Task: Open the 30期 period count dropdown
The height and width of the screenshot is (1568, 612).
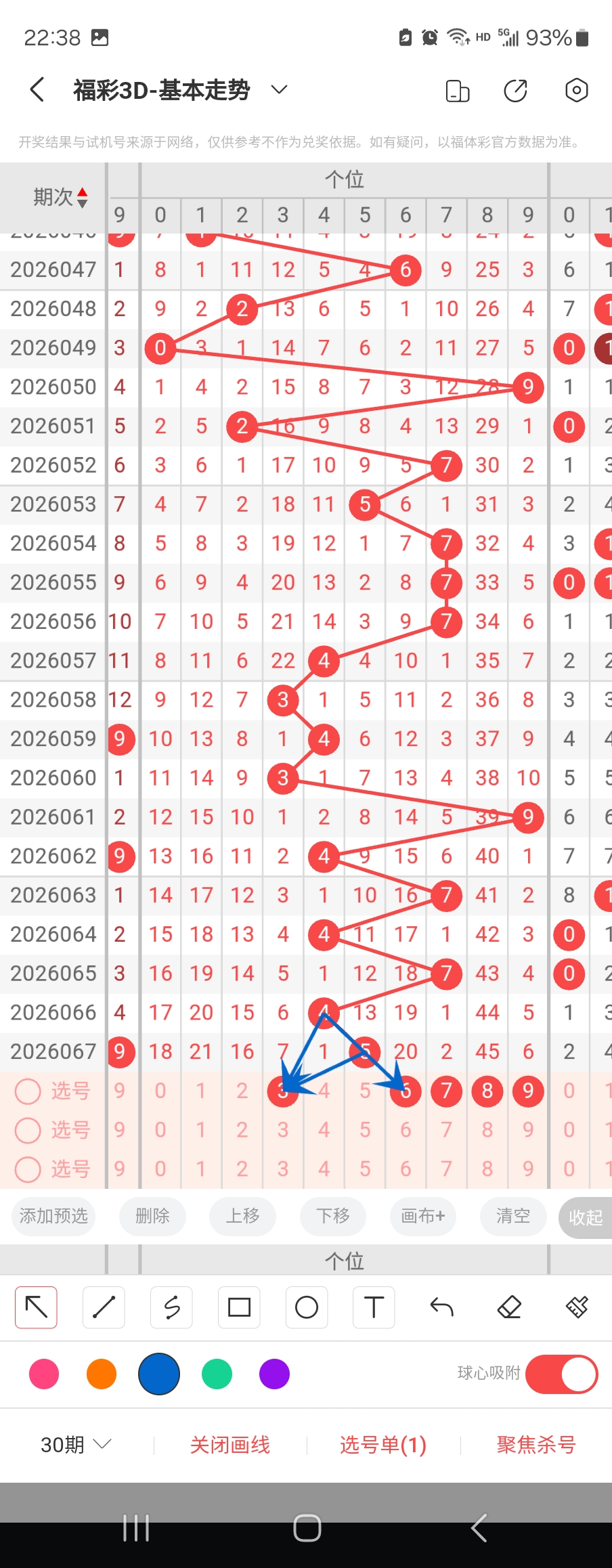Action: (75, 1445)
